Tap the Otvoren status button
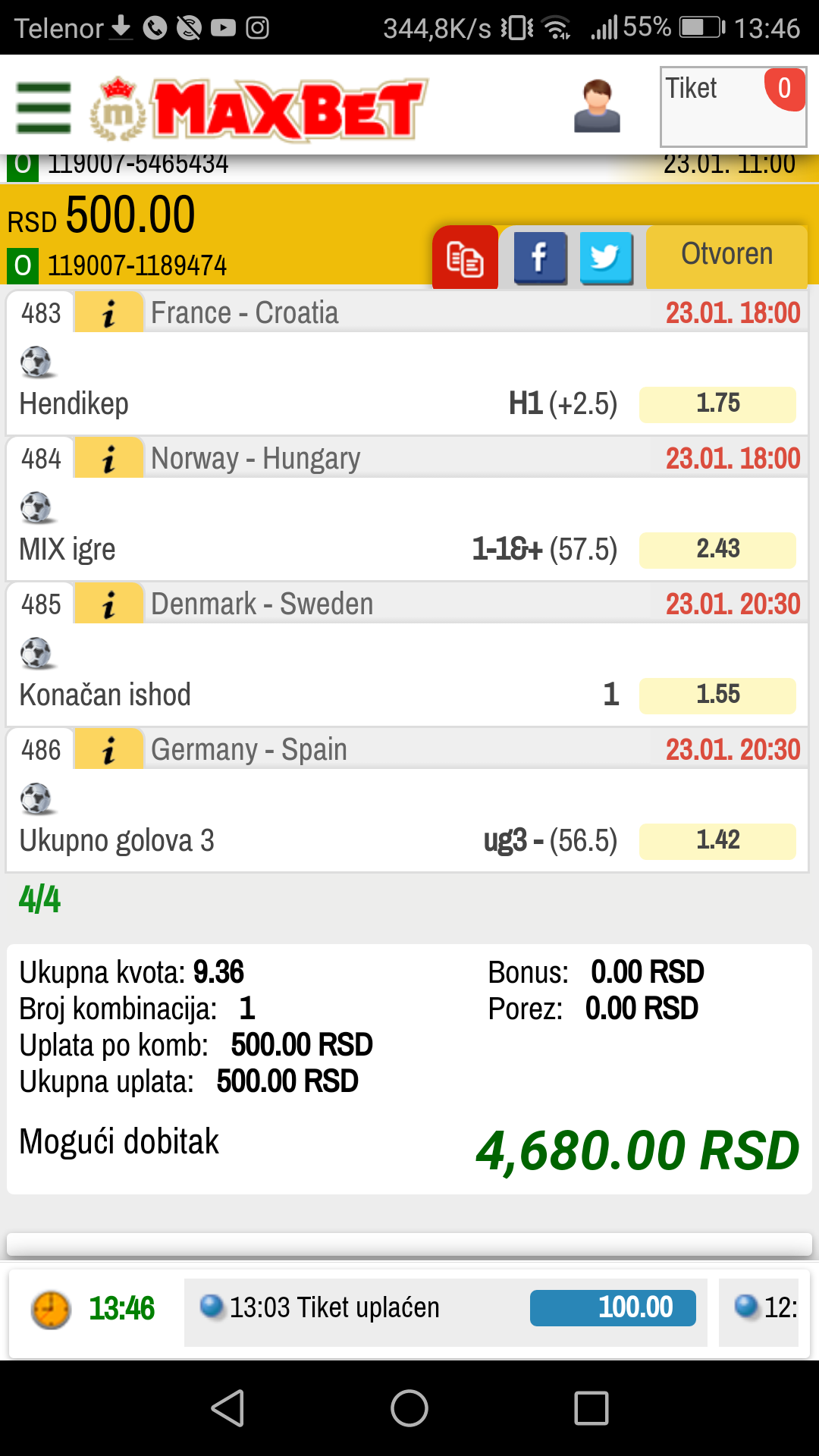The height and width of the screenshot is (1456, 819). 726,256
